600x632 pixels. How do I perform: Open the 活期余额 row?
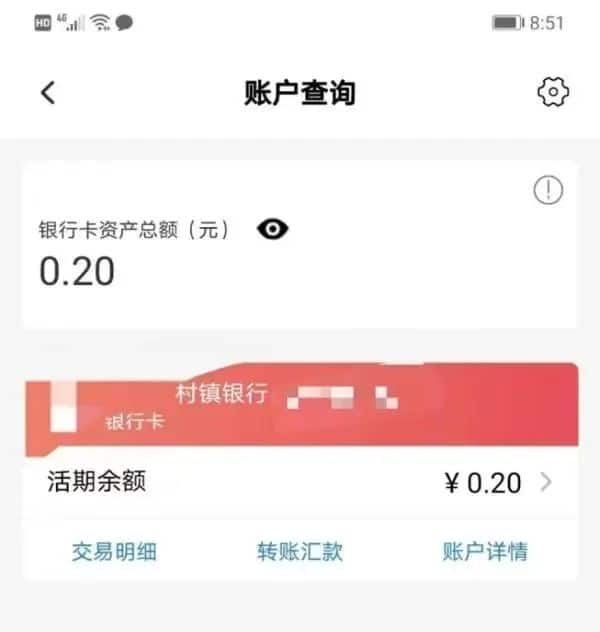(x=300, y=483)
